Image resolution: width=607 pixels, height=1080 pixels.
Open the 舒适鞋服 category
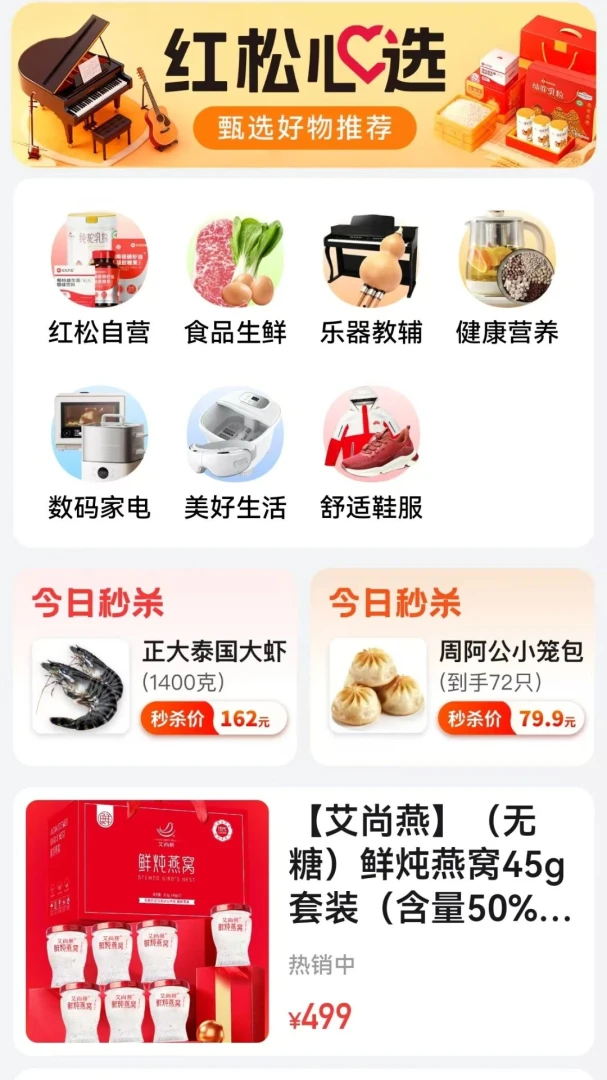[371, 455]
